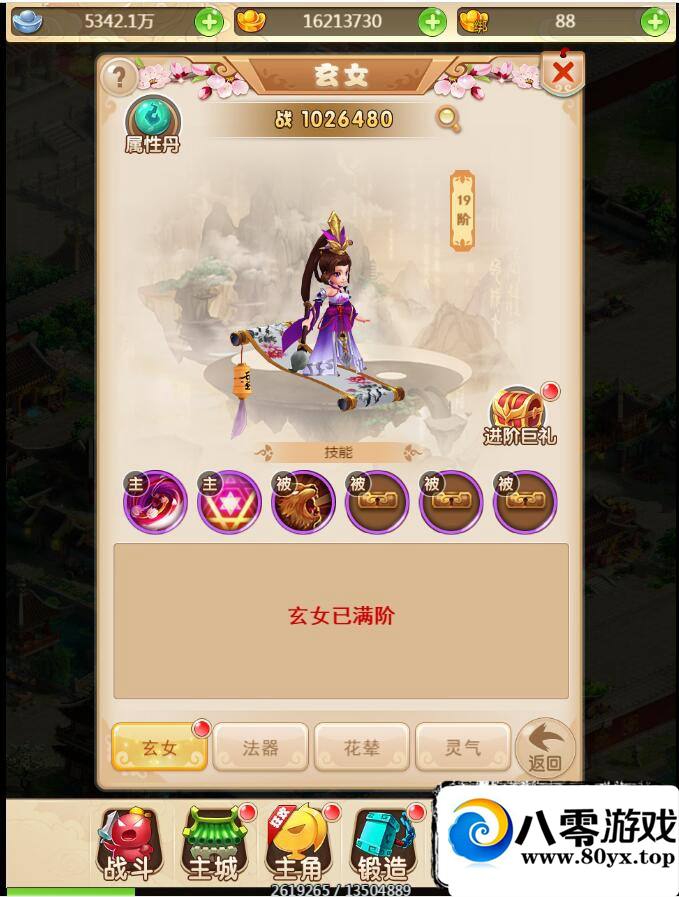679x897 pixels.
Task: Select the lion passive skill icon
Action: tap(303, 501)
